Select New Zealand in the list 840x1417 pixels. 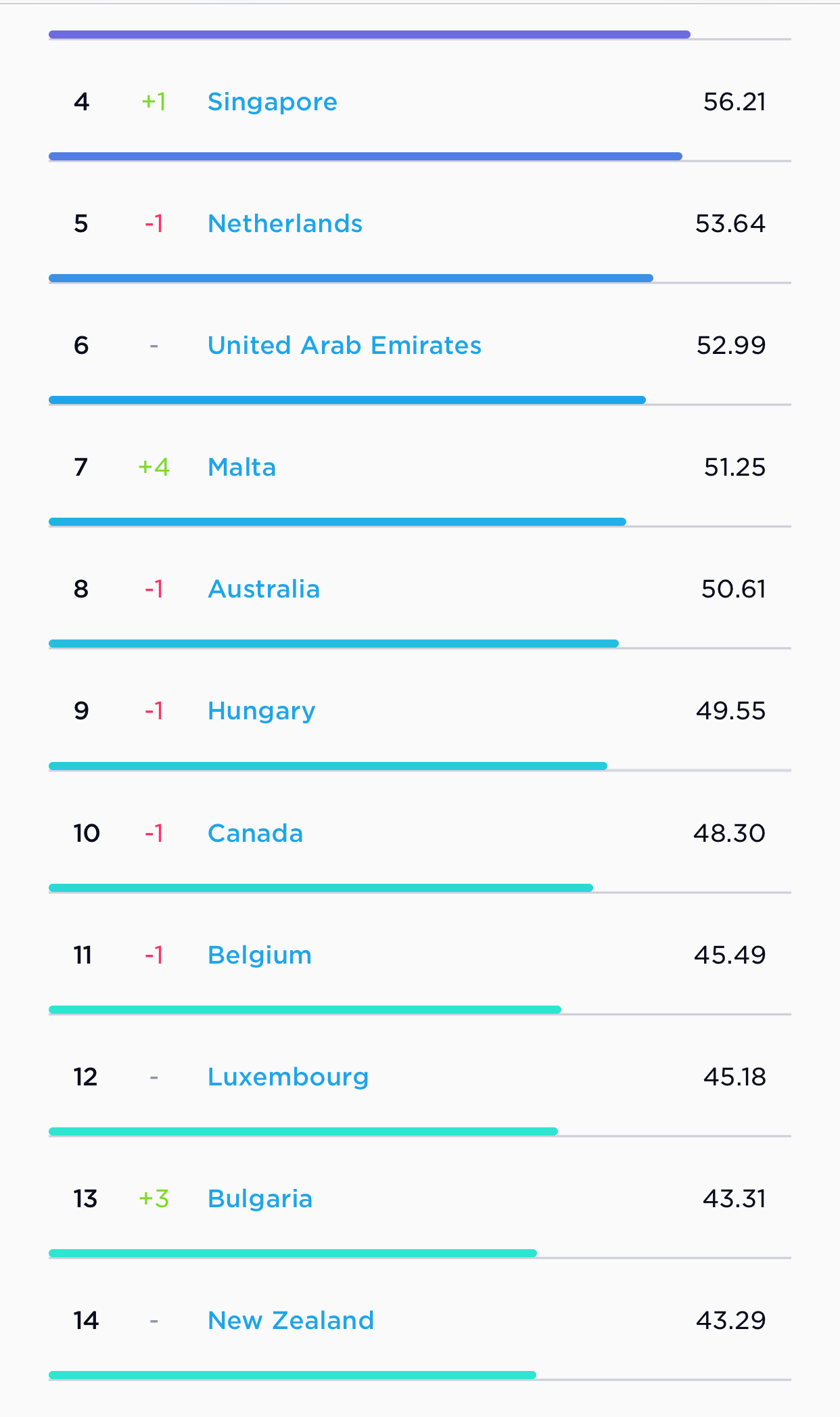pyautogui.click(x=291, y=1320)
